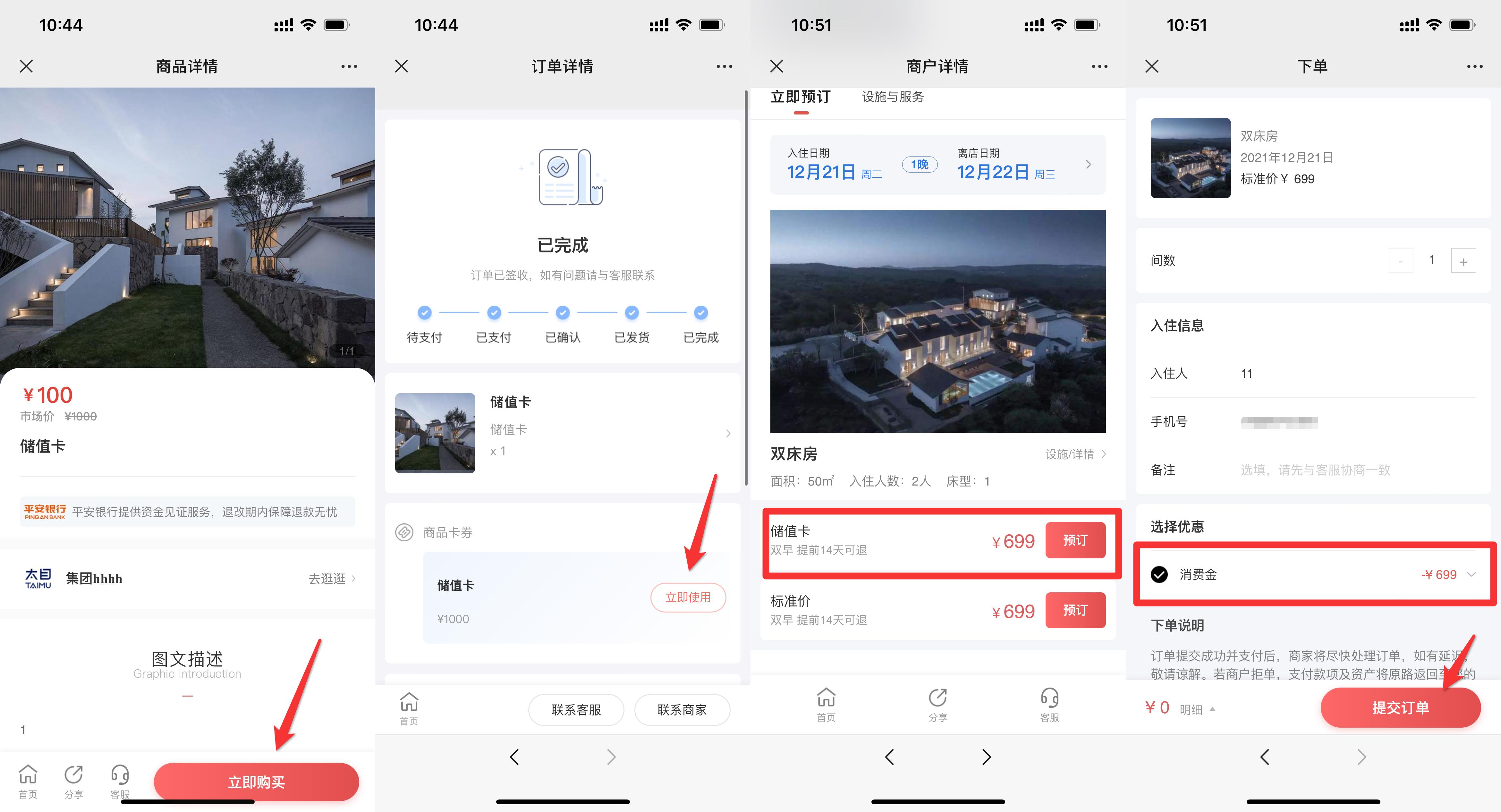This screenshot has height=812, width=1501.
Task: Submit the order with 提交订单
Action: click(1400, 708)
